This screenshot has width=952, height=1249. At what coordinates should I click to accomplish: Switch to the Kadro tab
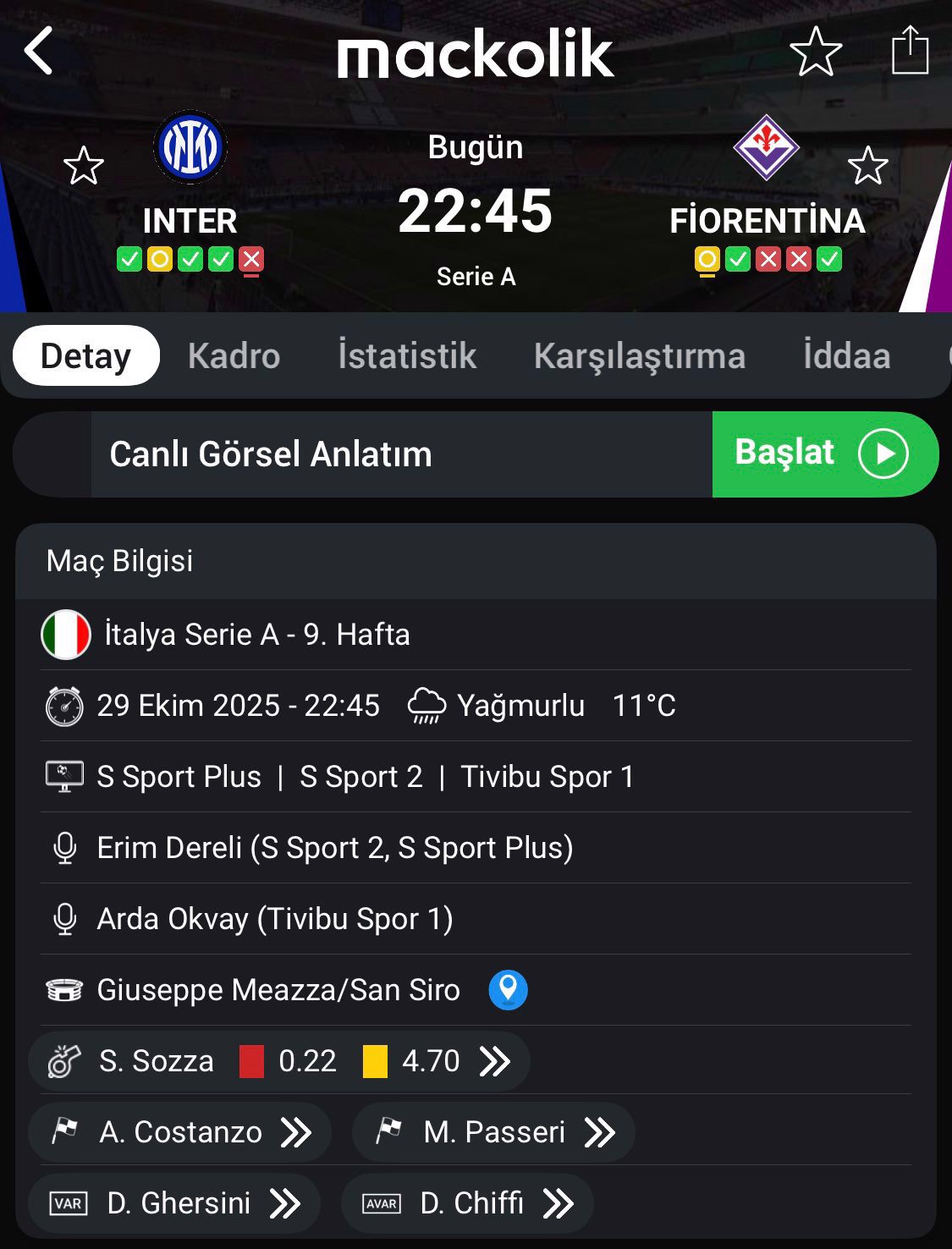pyautogui.click(x=234, y=356)
